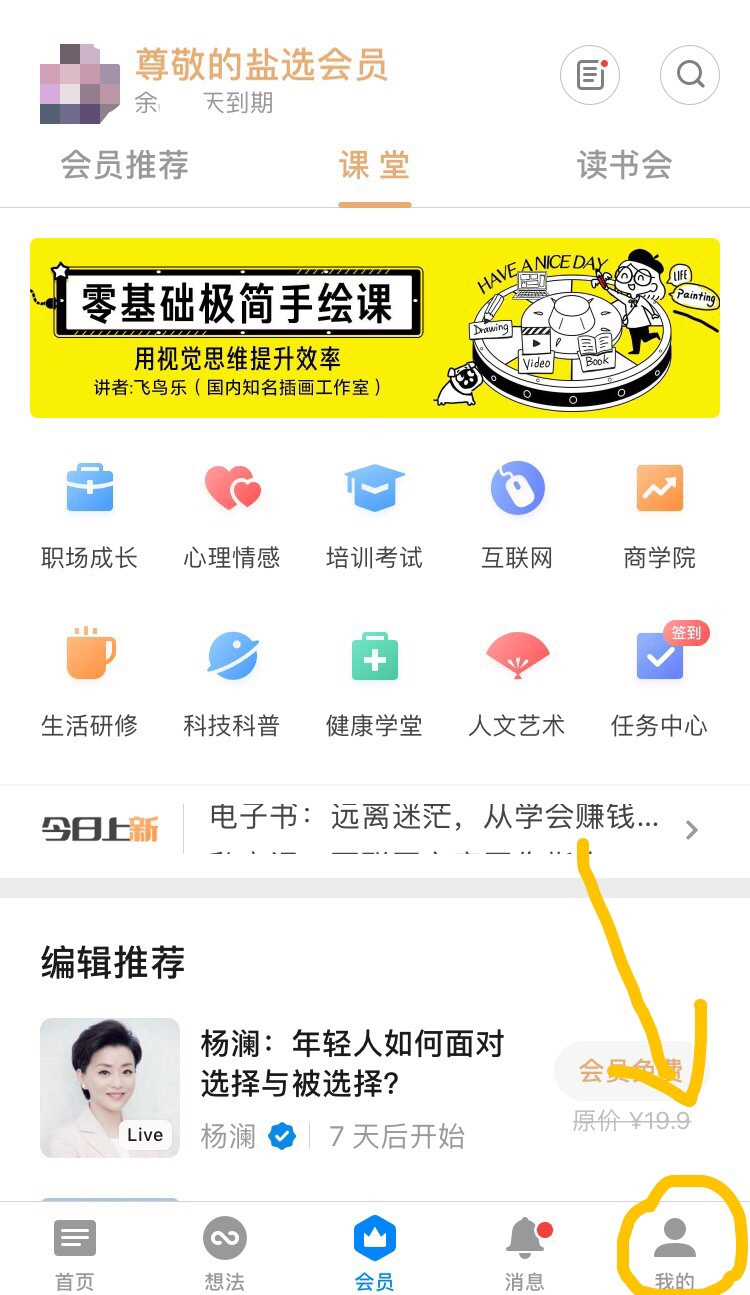
Task: Open 杨澜's Live course card
Action: coord(375,1088)
